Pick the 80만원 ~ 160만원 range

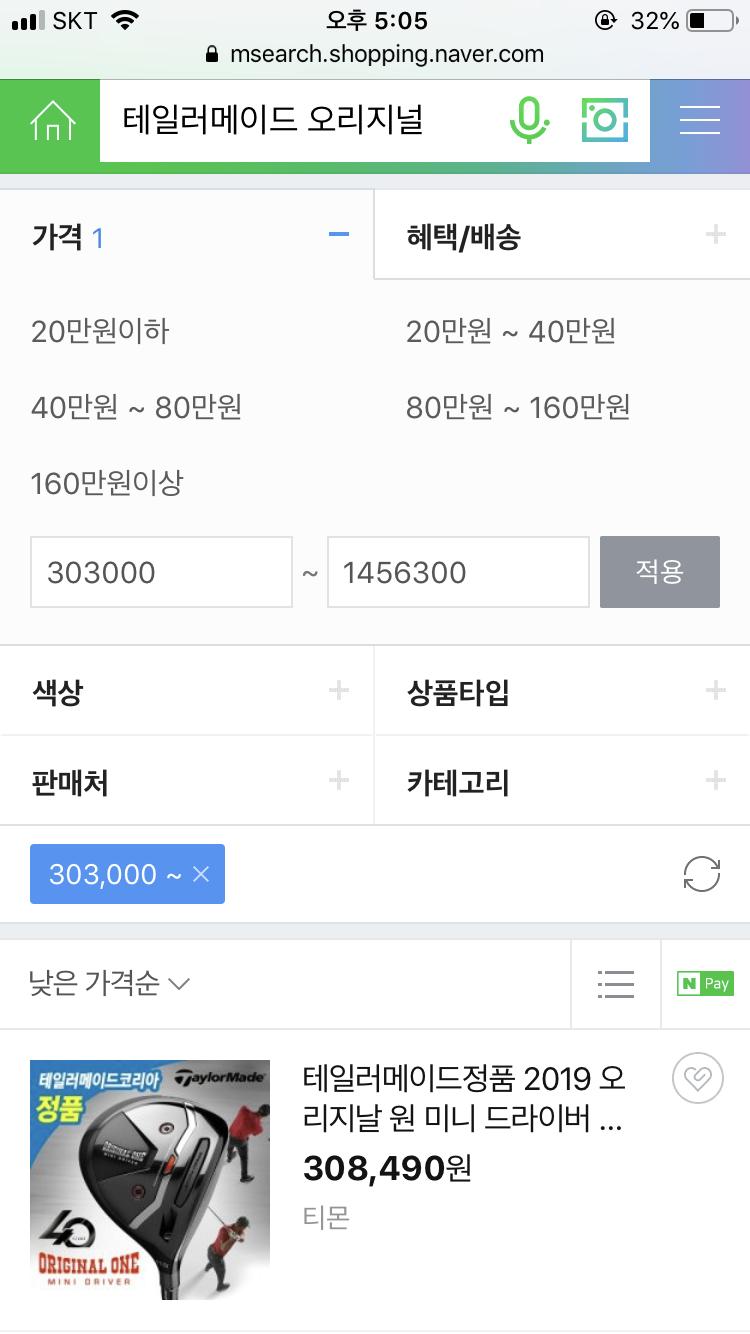518,407
